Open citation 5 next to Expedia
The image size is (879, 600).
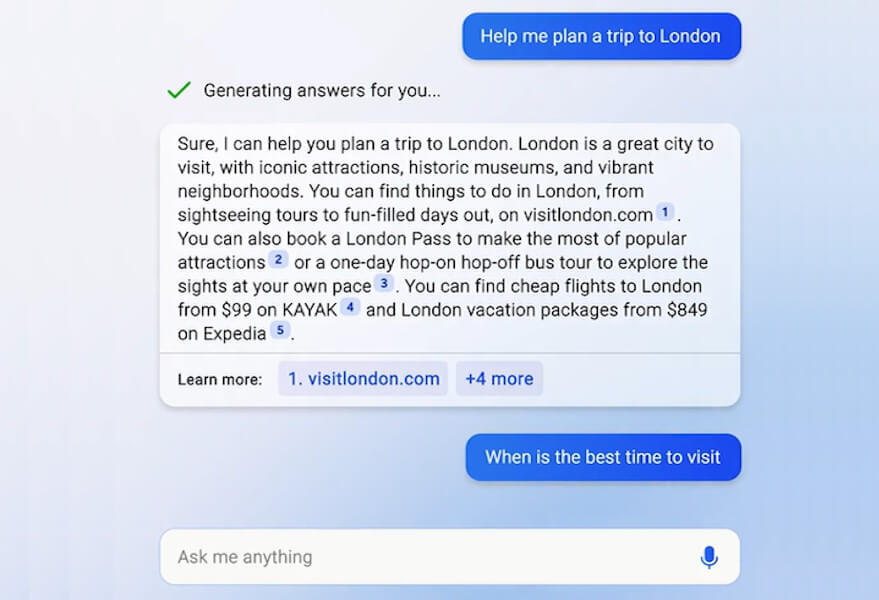point(280,331)
